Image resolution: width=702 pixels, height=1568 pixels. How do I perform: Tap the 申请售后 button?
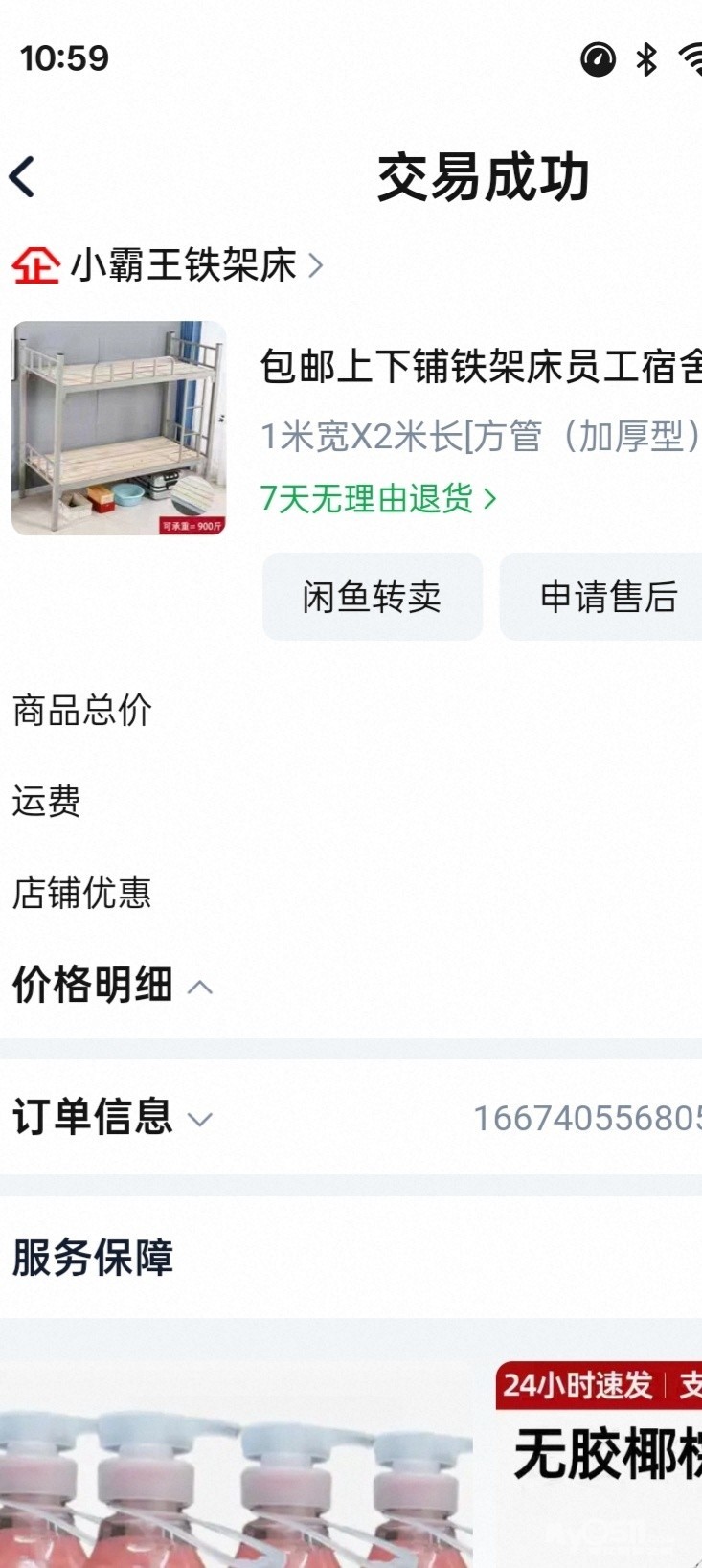pos(601,597)
